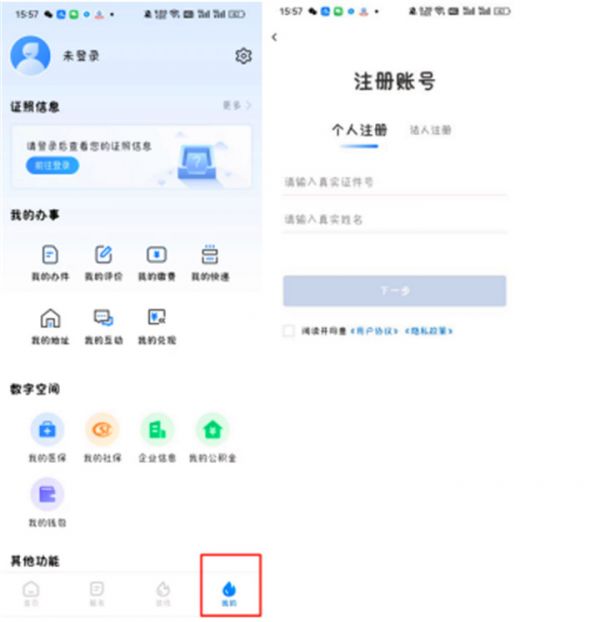This screenshot has width=600, height=622.
Task: Open 我的办件
Action: pos(49,262)
